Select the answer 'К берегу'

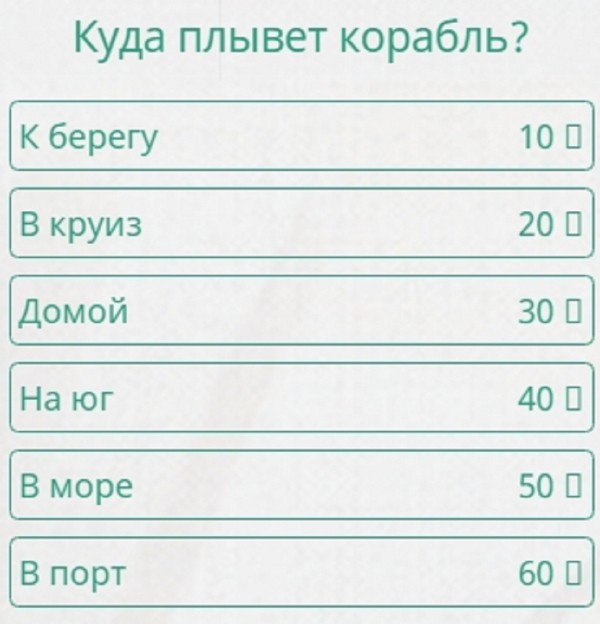[x=300, y=137]
